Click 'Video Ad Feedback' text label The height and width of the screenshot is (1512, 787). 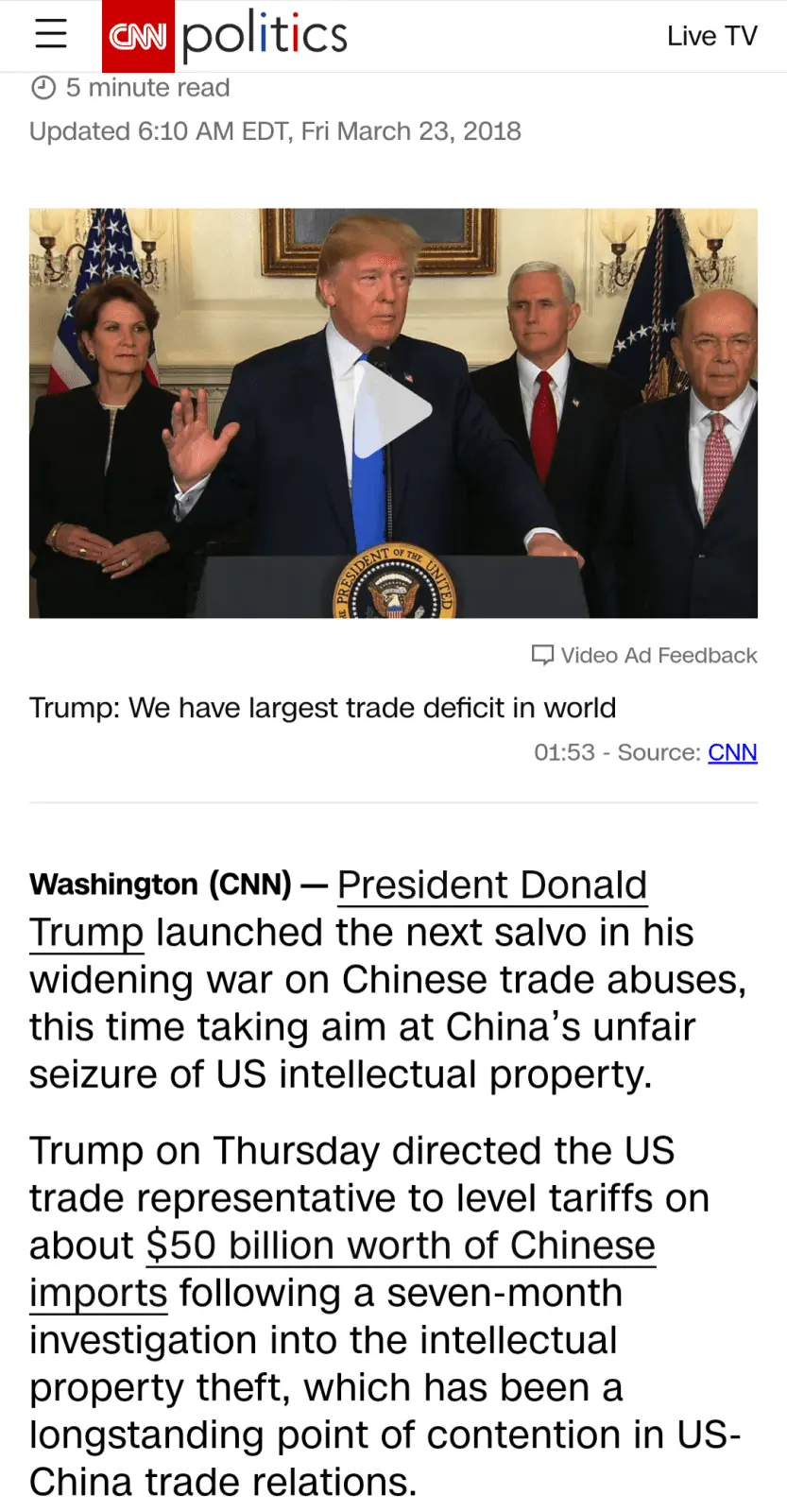tap(659, 655)
